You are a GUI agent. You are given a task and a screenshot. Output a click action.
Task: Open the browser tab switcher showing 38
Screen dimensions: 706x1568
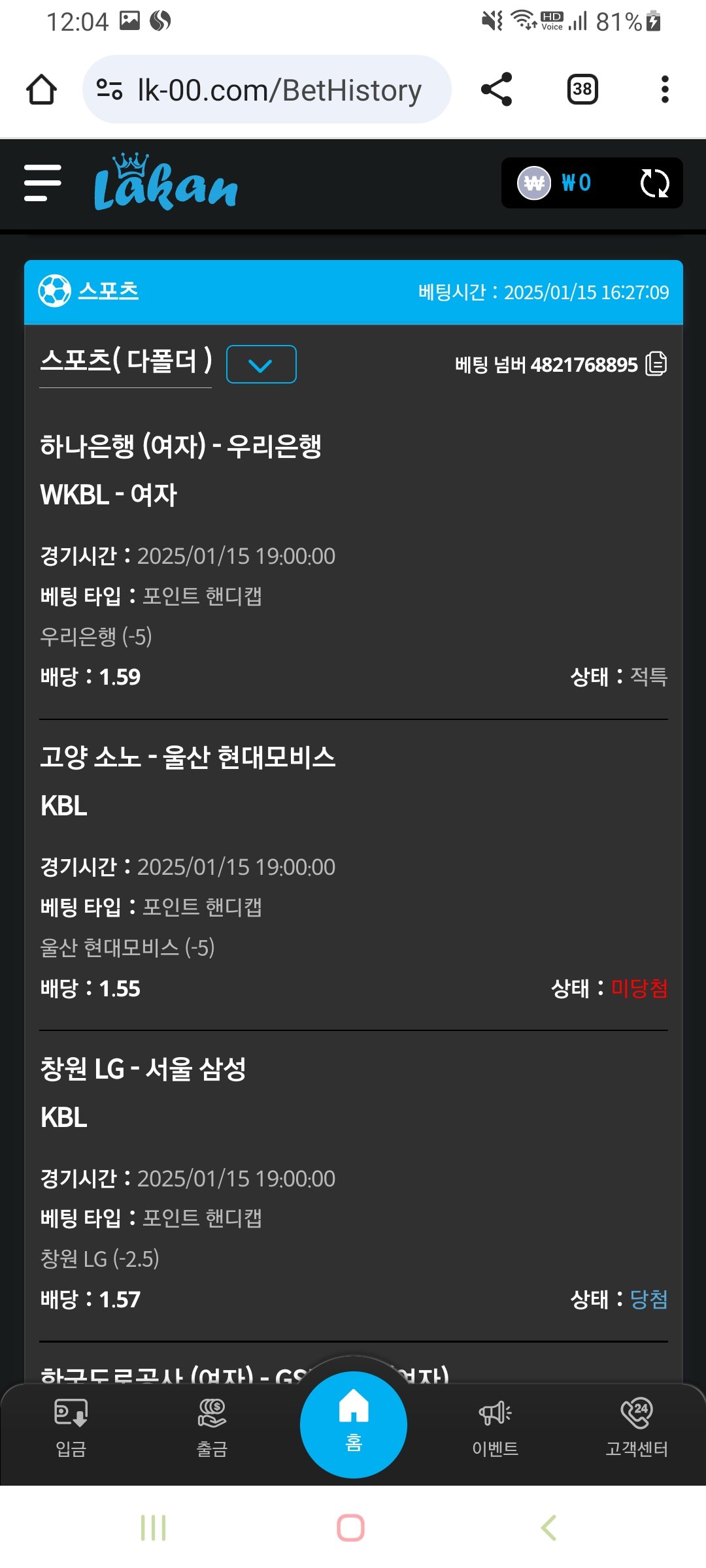tap(582, 90)
